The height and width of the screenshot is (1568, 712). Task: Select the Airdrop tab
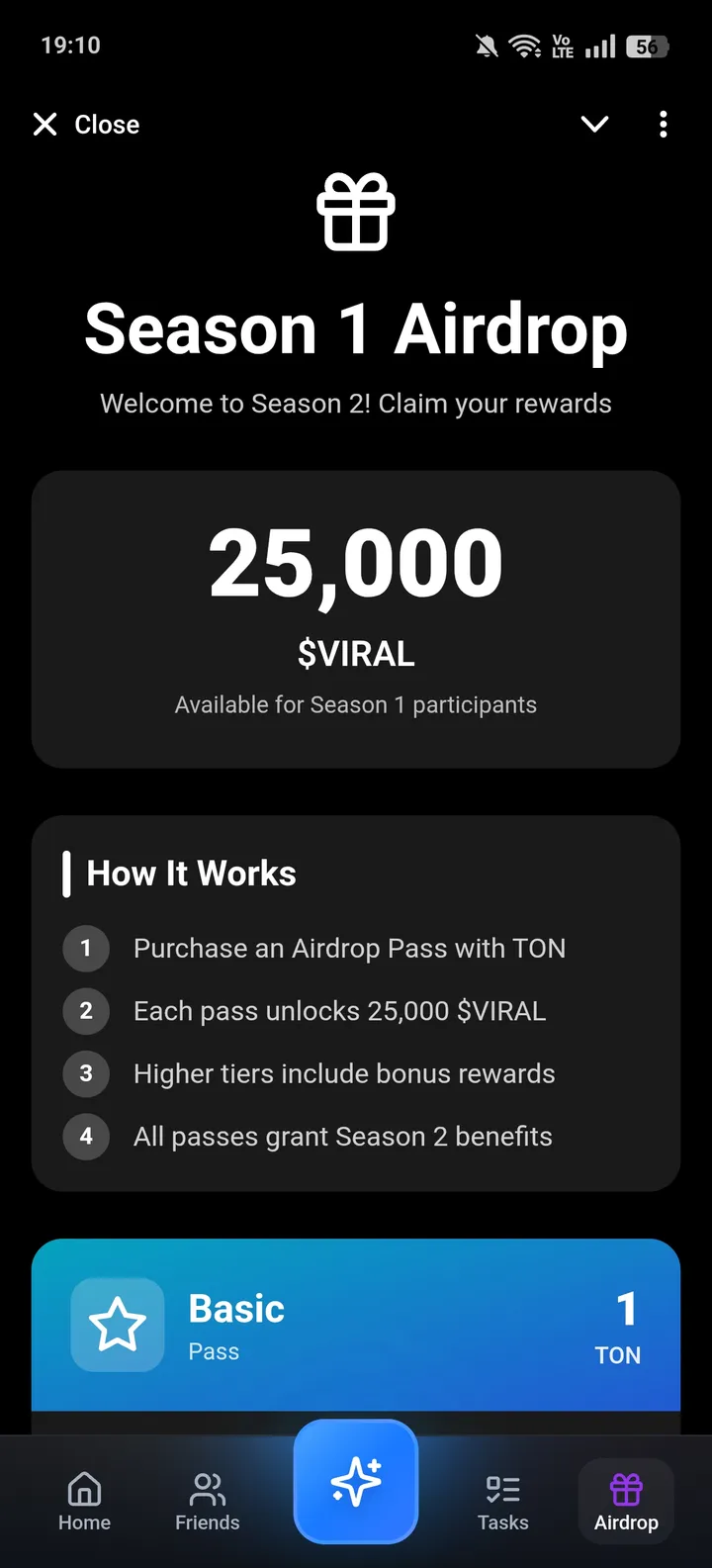[x=626, y=1502]
